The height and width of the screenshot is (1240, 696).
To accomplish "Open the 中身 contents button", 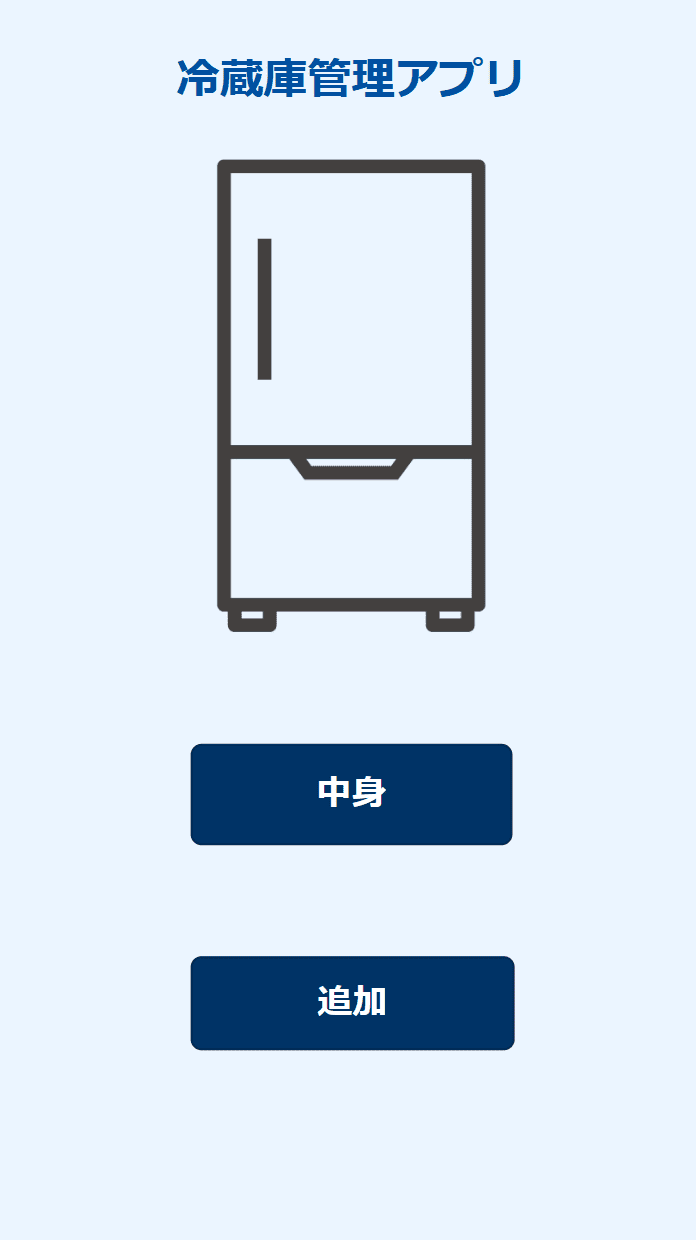I will point(351,794).
